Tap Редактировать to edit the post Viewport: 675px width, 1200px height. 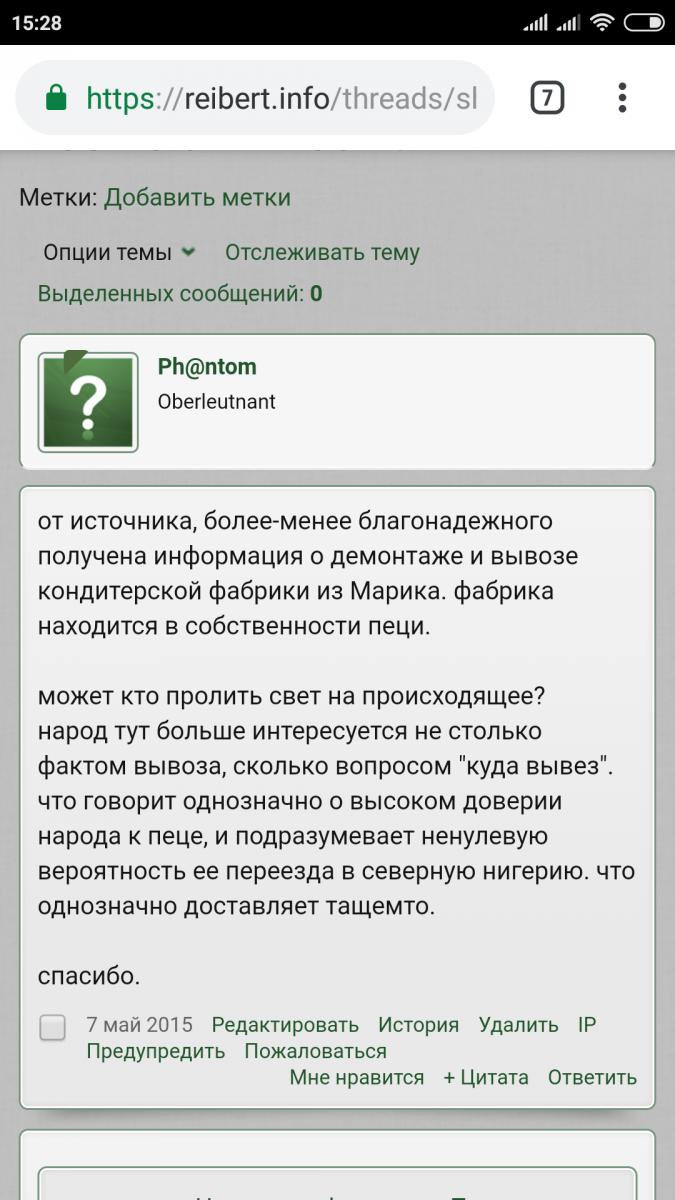[285, 1024]
